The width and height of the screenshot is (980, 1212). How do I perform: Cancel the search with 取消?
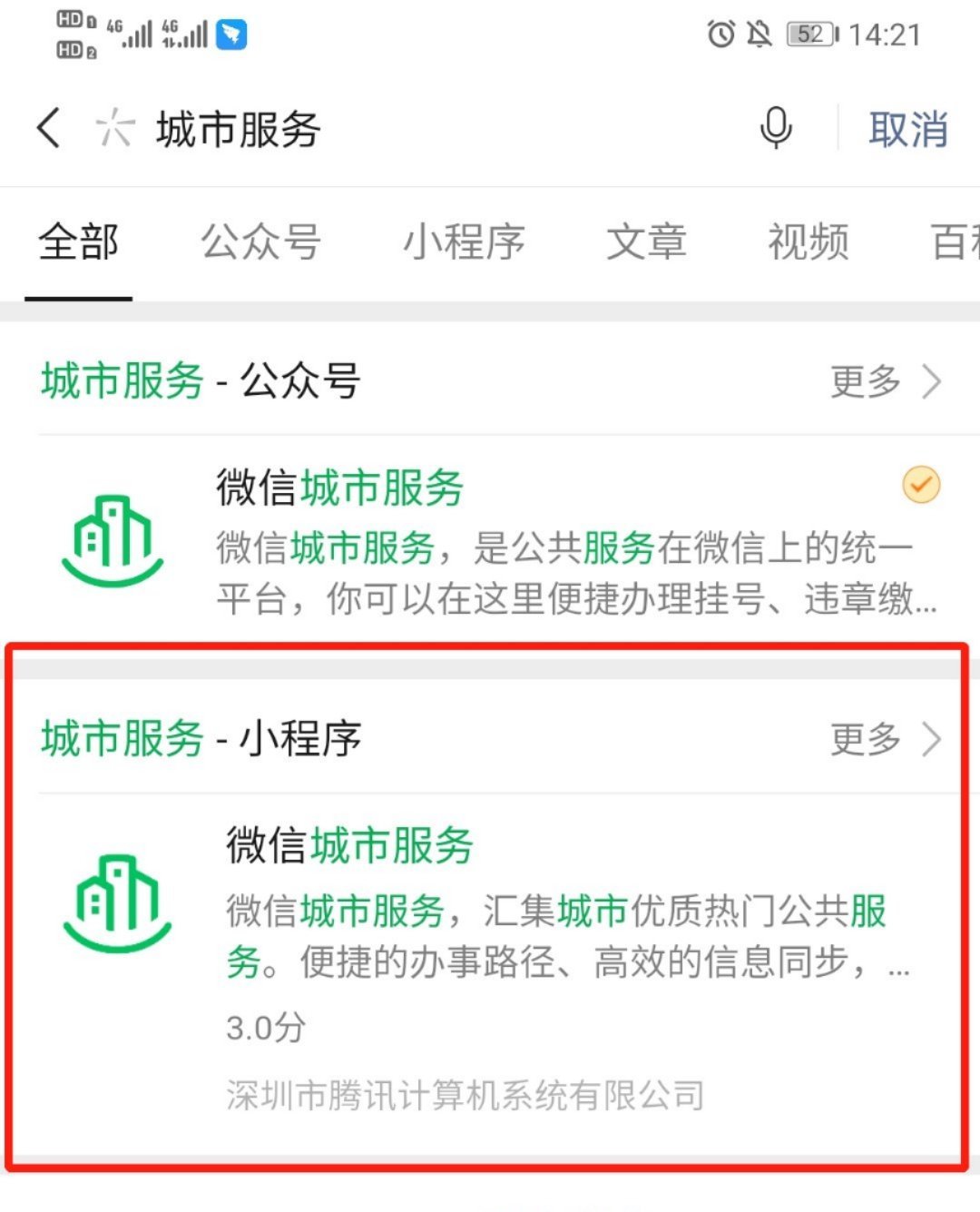pyautogui.click(x=907, y=129)
